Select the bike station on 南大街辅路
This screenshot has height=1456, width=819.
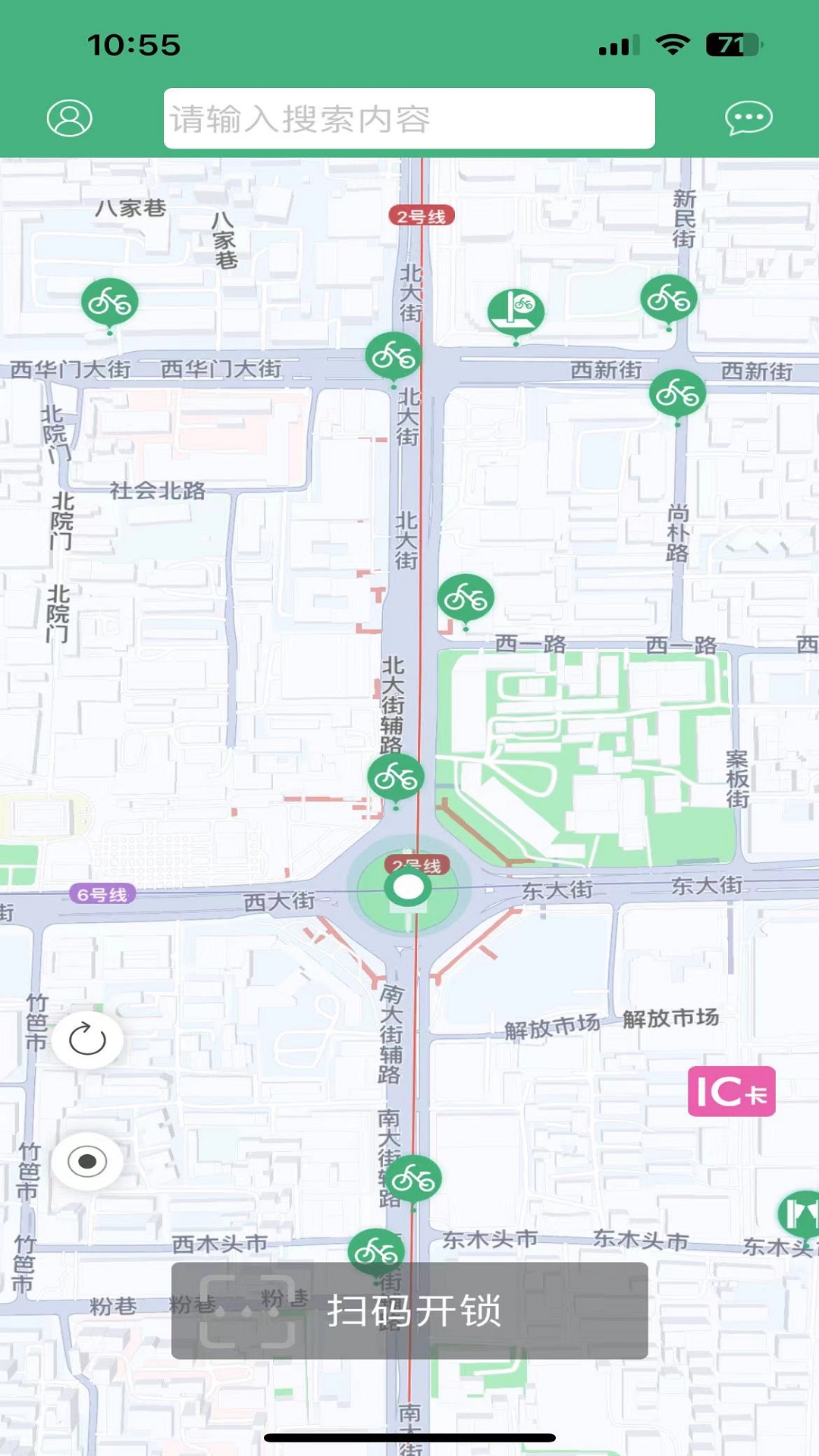(413, 1180)
